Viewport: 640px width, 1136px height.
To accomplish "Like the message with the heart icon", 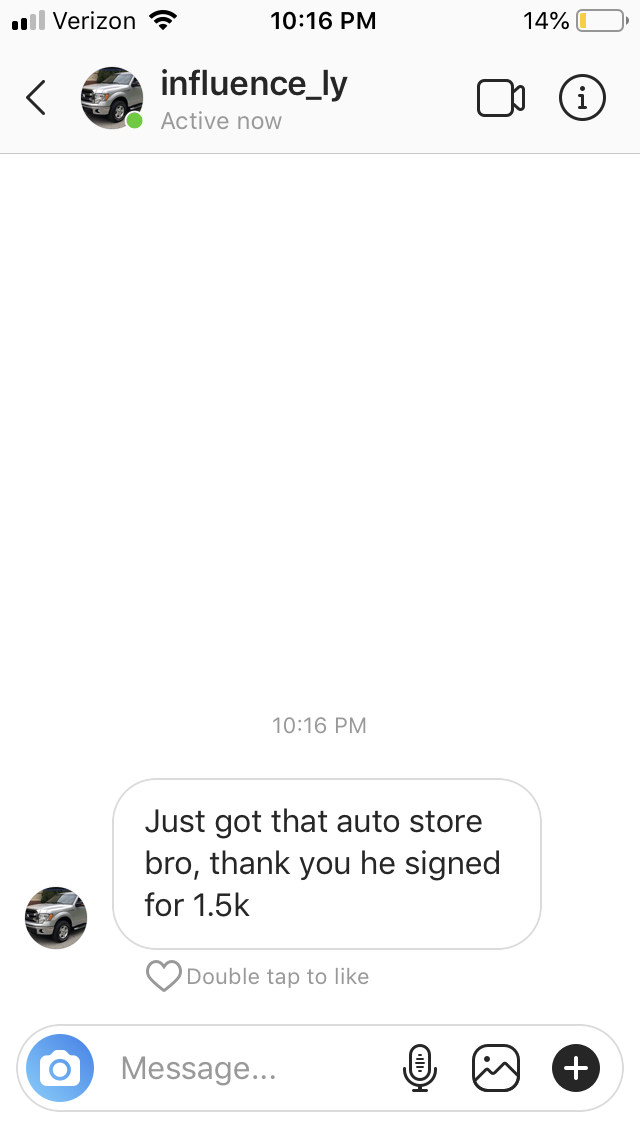I will pos(163,976).
